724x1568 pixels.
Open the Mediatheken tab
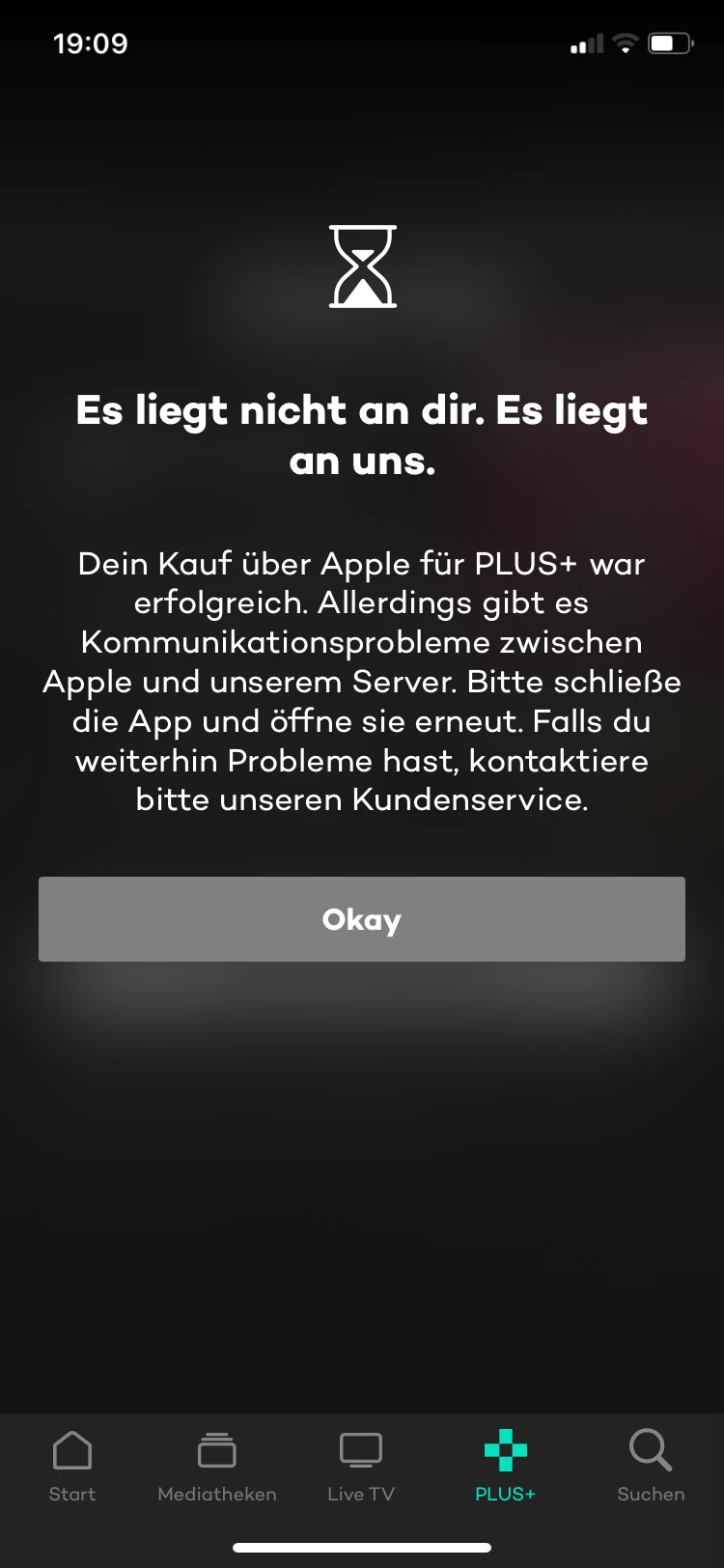click(217, 1466)
